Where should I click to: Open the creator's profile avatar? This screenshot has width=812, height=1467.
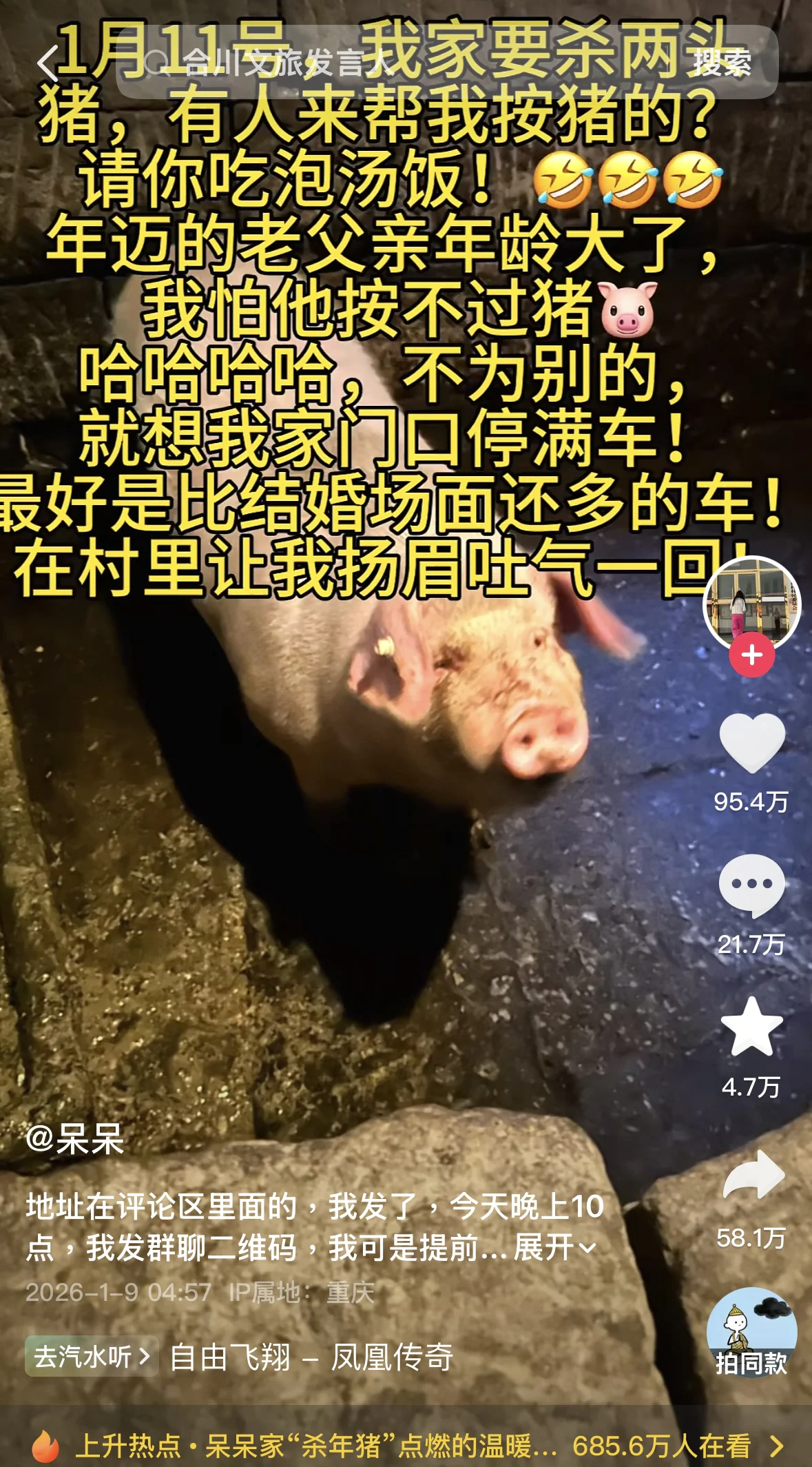click(x=751, y=603)
